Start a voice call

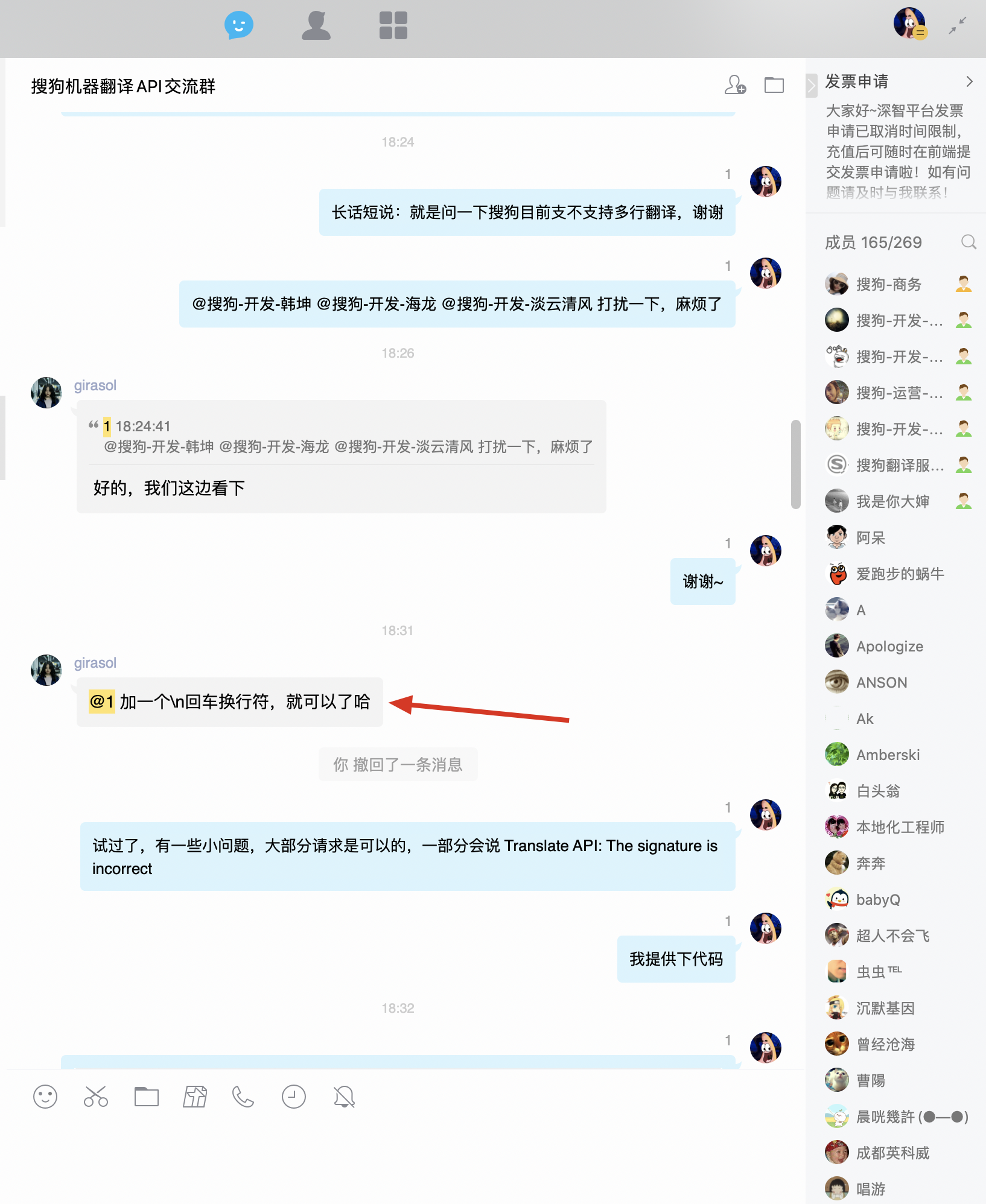tap(243, 1097)
